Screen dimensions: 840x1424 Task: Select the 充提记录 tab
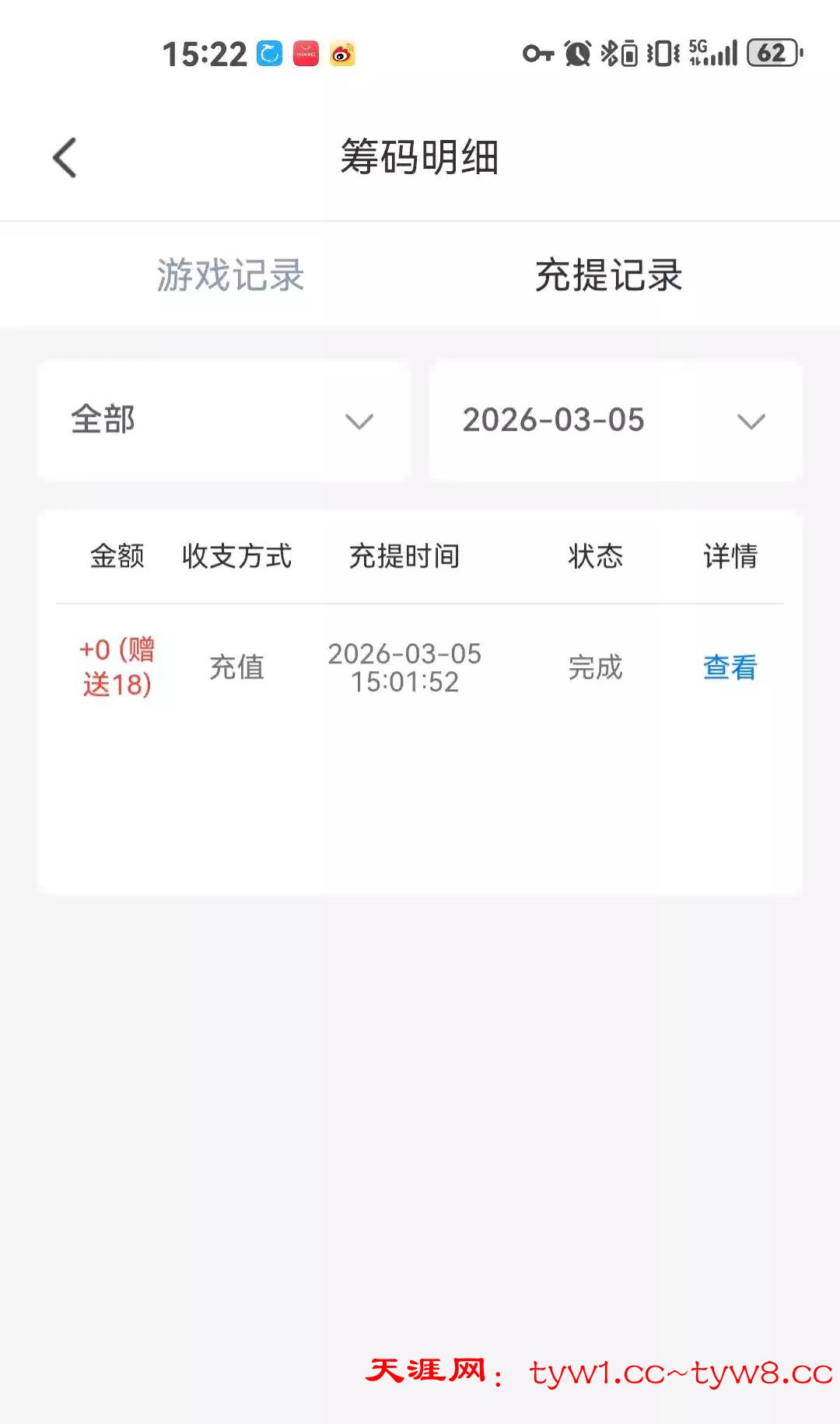click(608, 275)
